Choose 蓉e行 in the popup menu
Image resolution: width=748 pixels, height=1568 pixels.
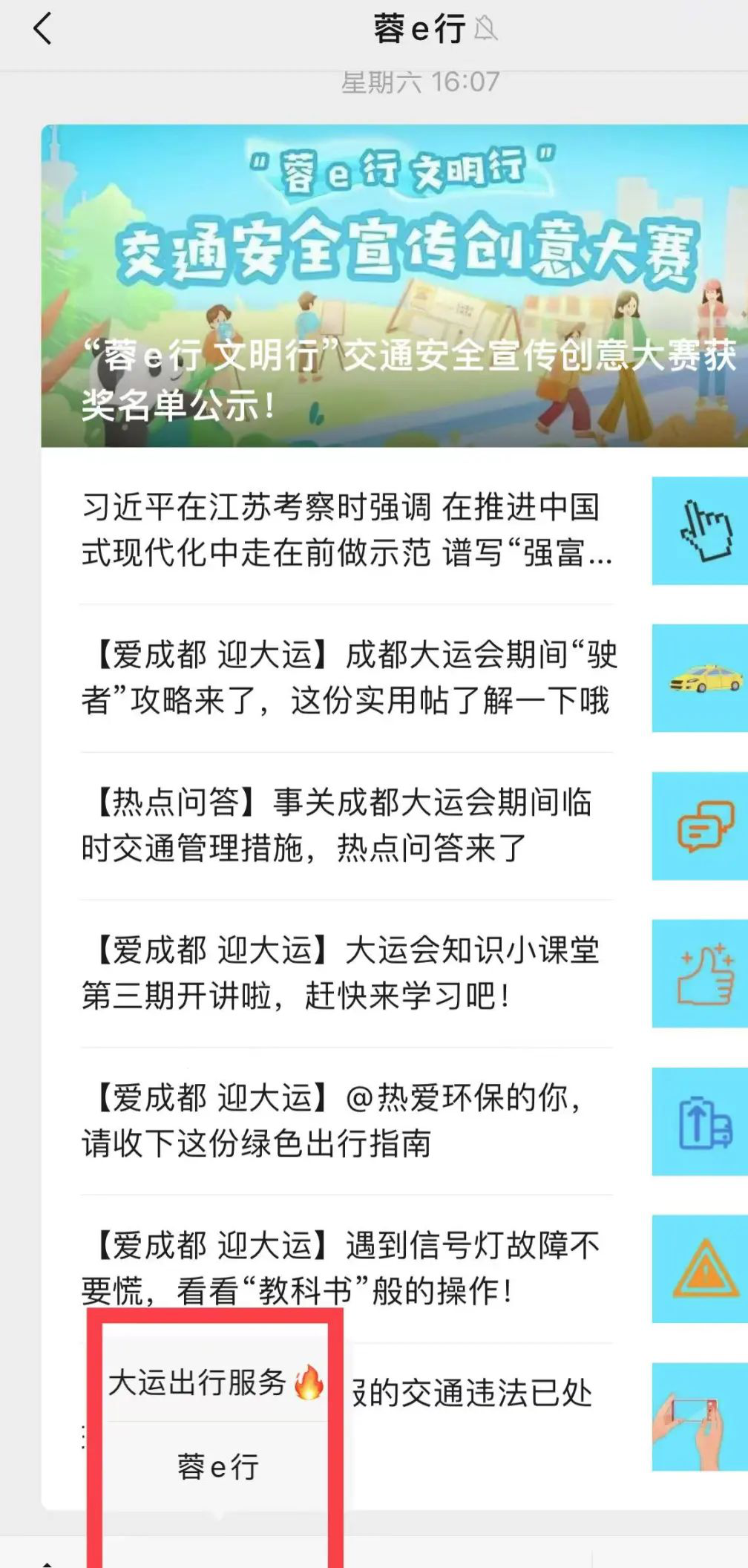[x=217, y=1467]
